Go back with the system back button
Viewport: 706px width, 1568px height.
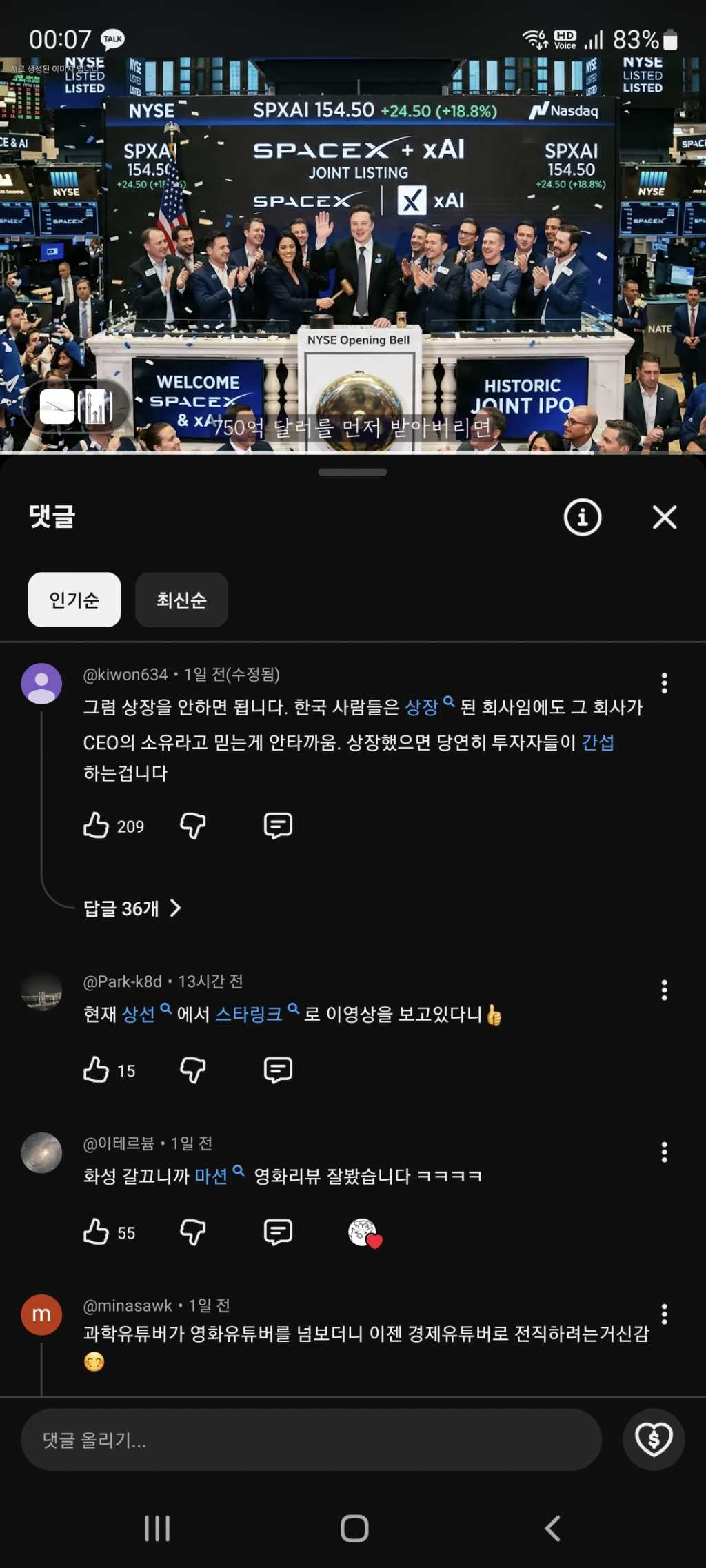(553, 1528)
